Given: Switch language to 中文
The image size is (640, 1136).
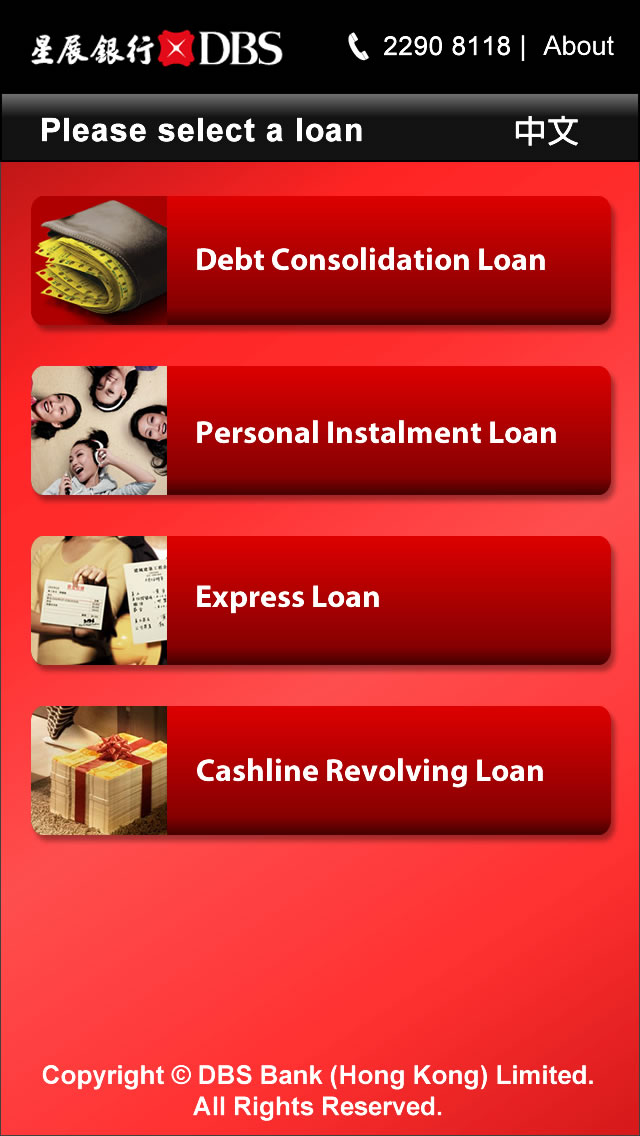Looking at the screenshot, I should point(546,131).
